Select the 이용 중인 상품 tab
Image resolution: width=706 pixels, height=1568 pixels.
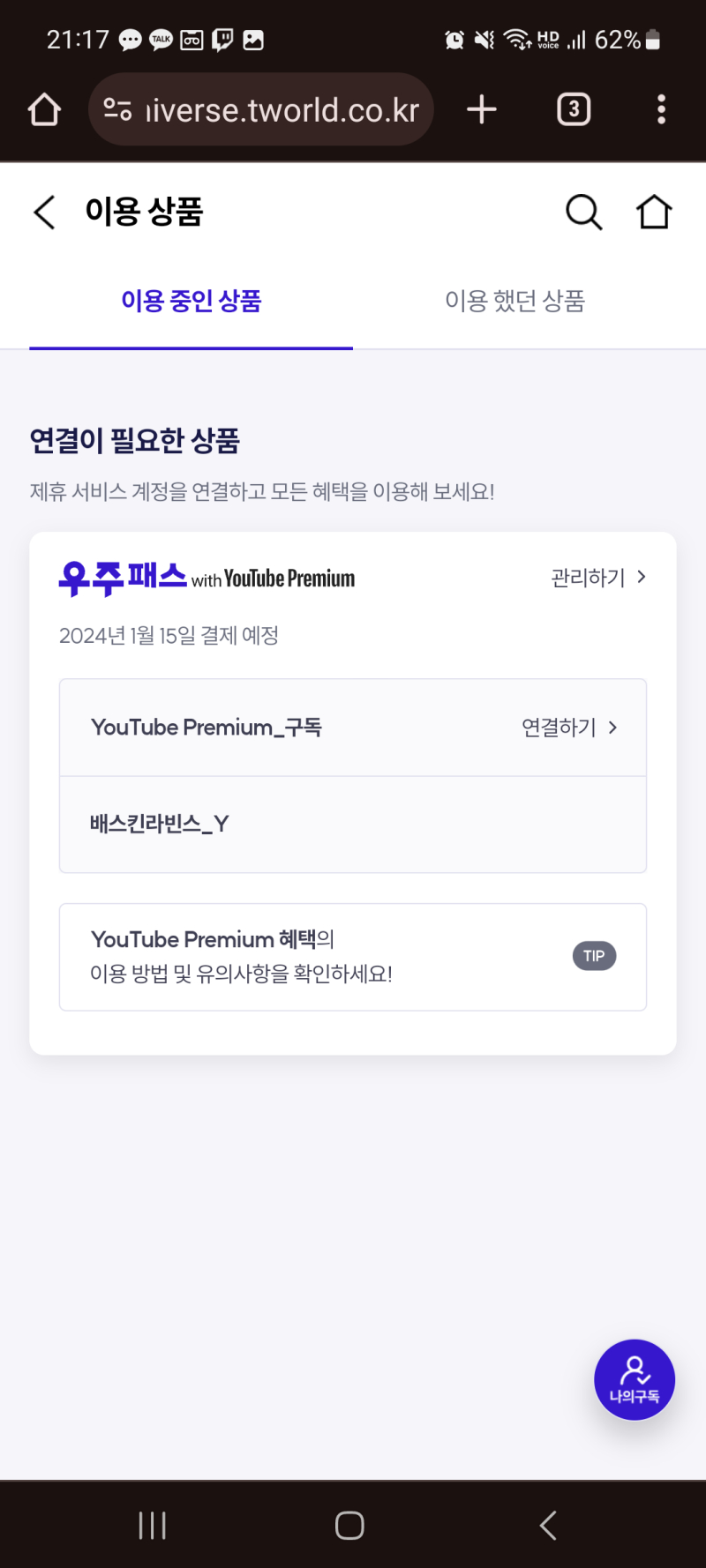coord(192,302)
